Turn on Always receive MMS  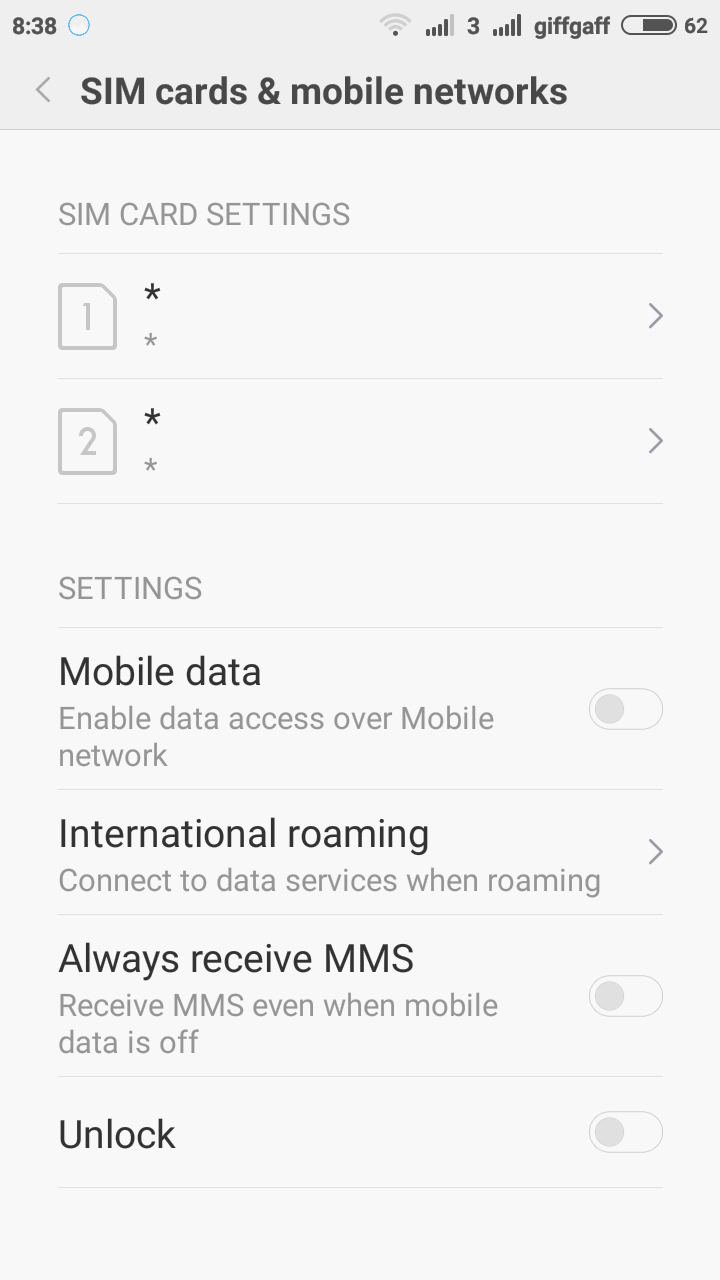pyautogui.click(x=625, y=996)
